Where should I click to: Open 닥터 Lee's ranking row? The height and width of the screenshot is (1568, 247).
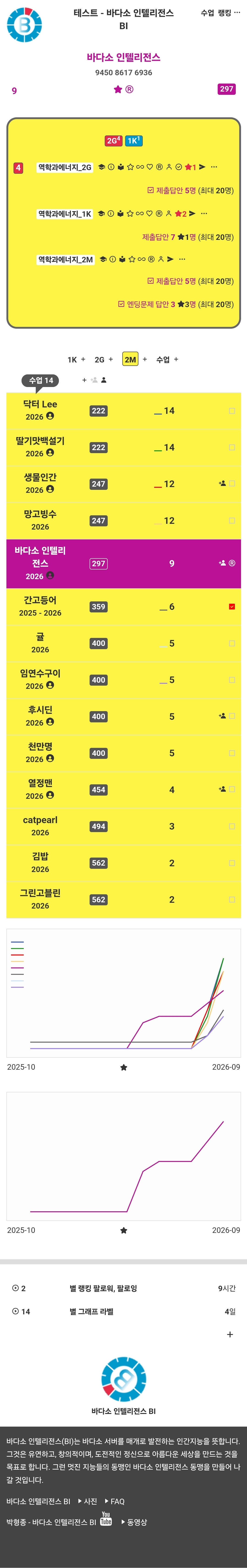pyautogui.click(x=123, y=411)
